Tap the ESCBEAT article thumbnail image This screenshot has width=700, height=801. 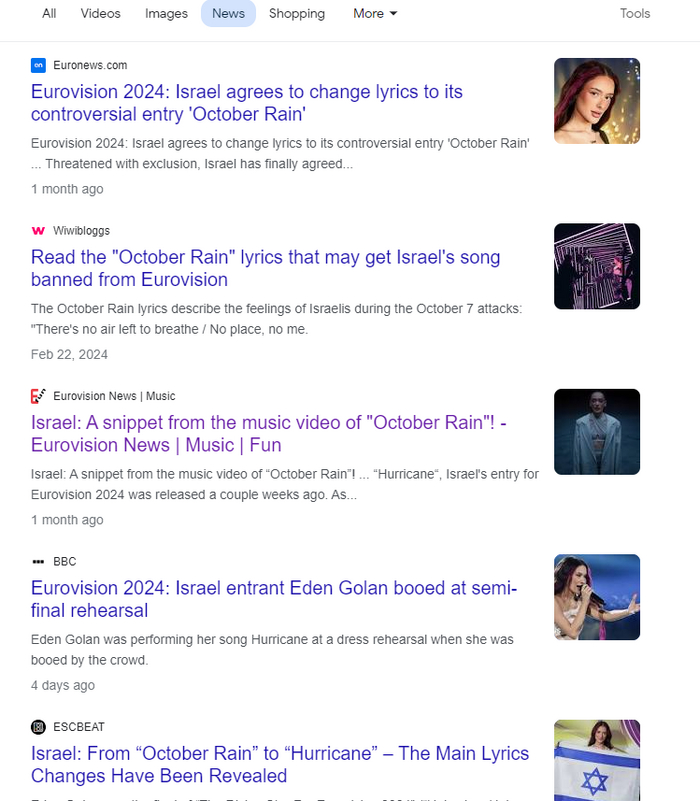click(597, 760)
